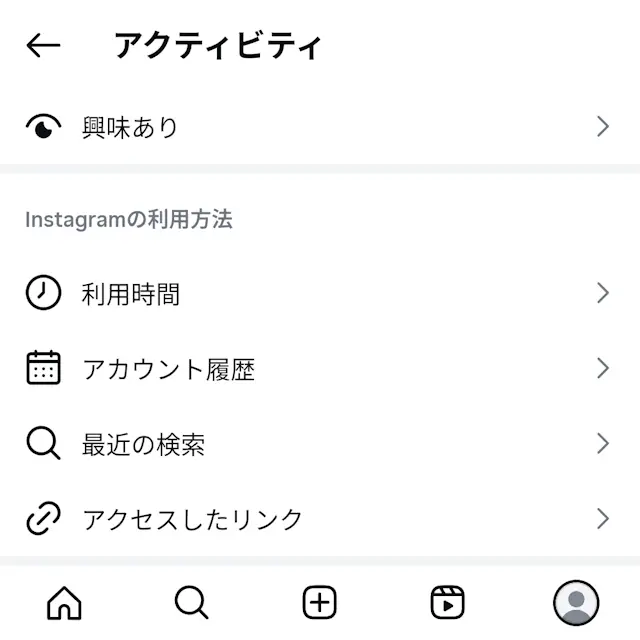640x640 pixels.
Task: Open 利用時間 settings
Action: coord(320,293)
